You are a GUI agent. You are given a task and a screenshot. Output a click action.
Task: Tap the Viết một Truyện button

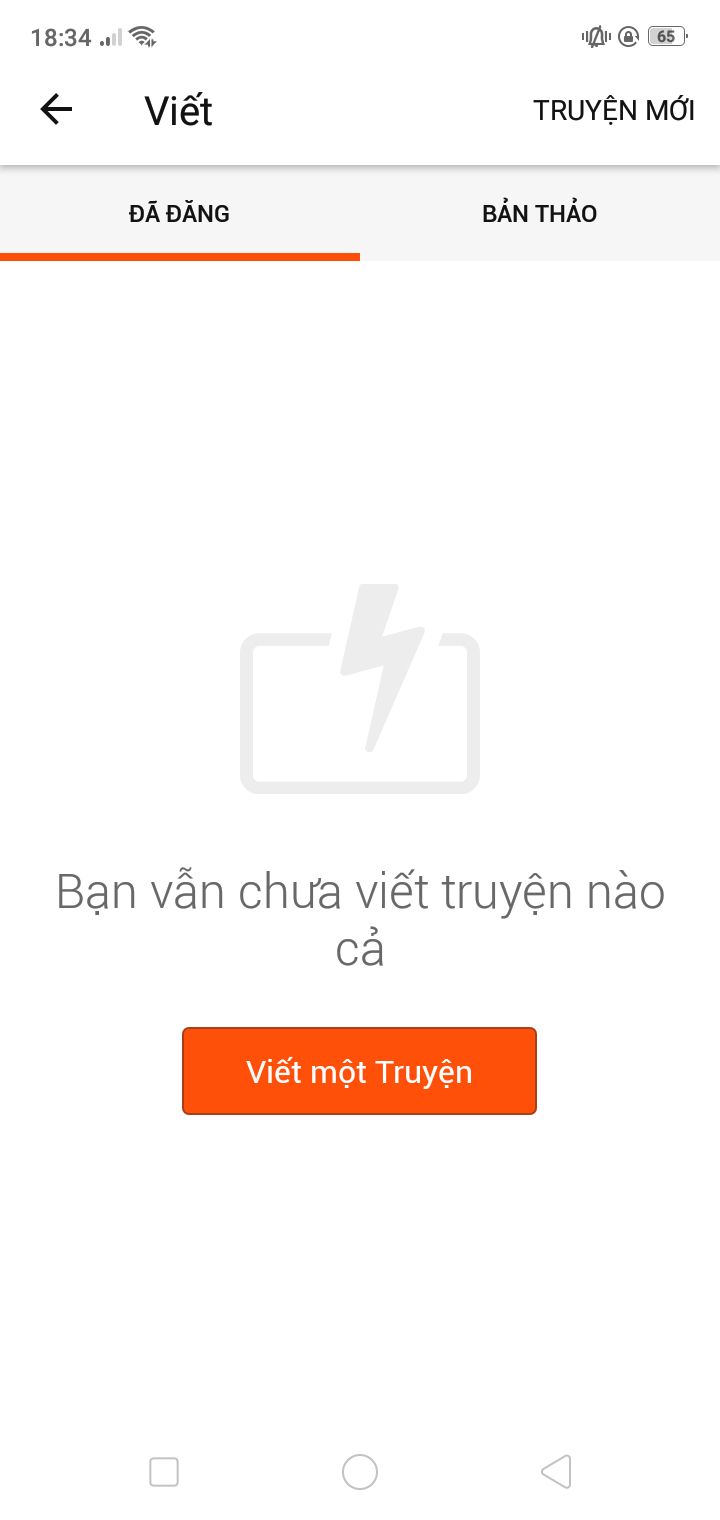[x=359, y=1071]
